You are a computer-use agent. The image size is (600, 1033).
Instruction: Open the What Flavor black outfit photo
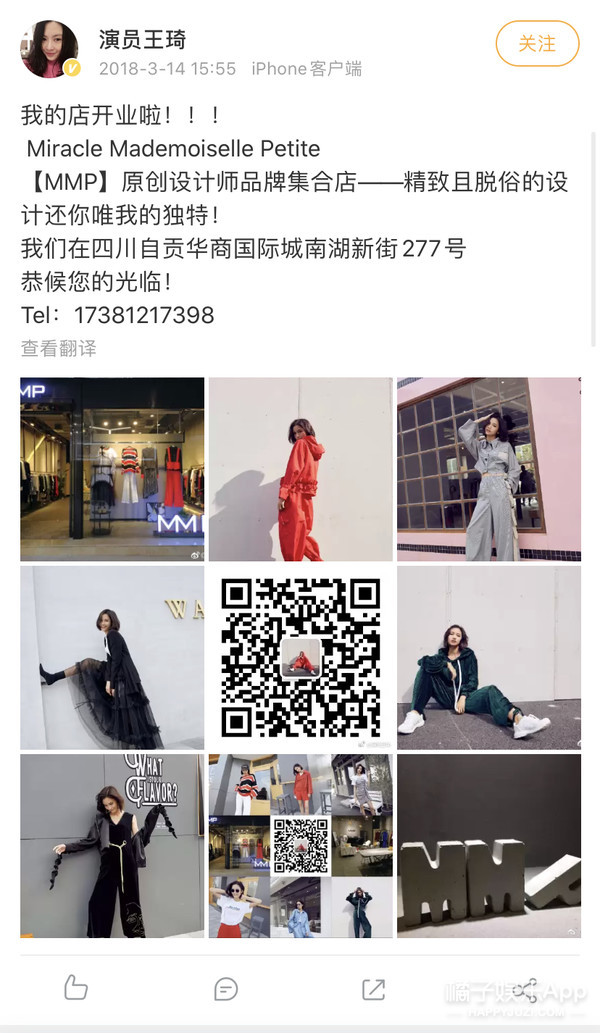coord(112,846)
